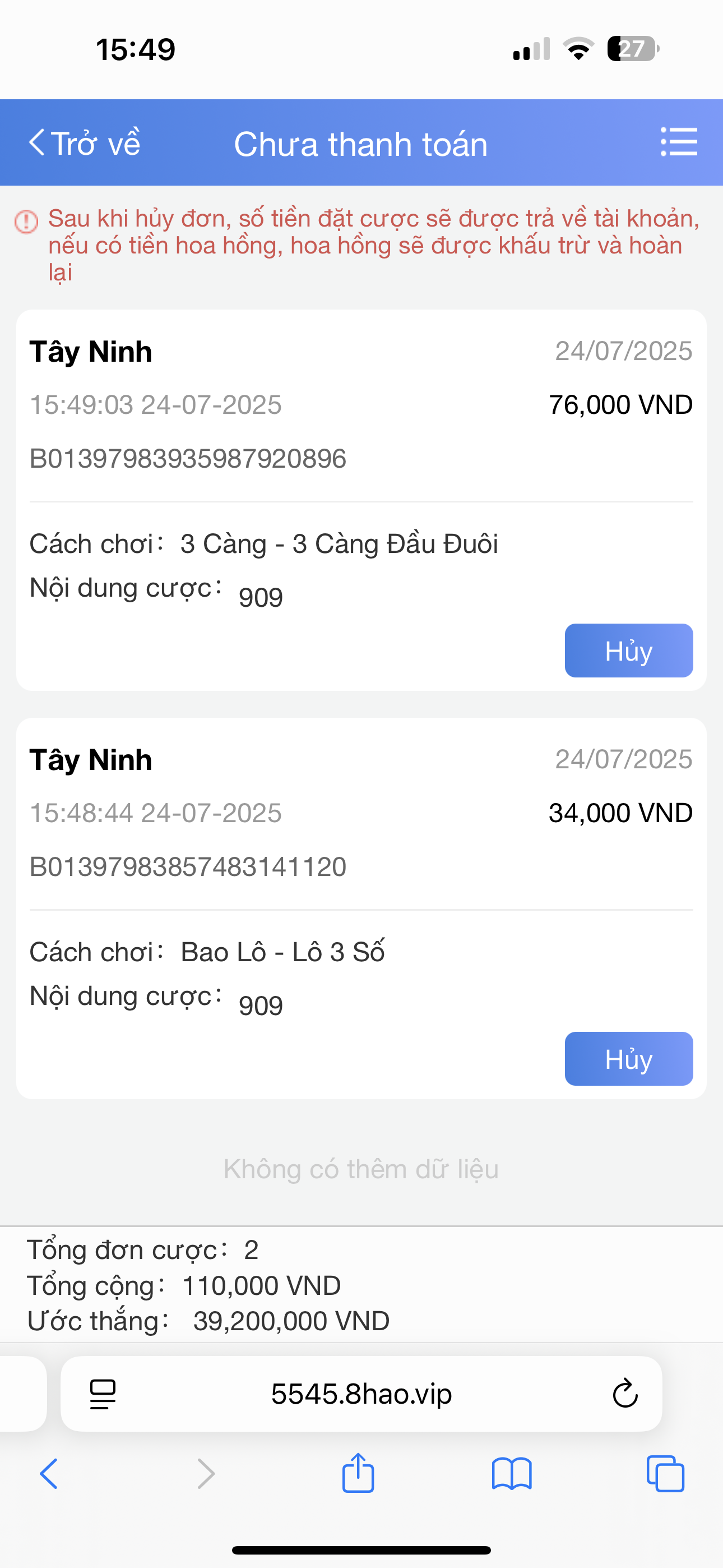
Task: Open the list menu icon in header
Action: tap(679, 142)
